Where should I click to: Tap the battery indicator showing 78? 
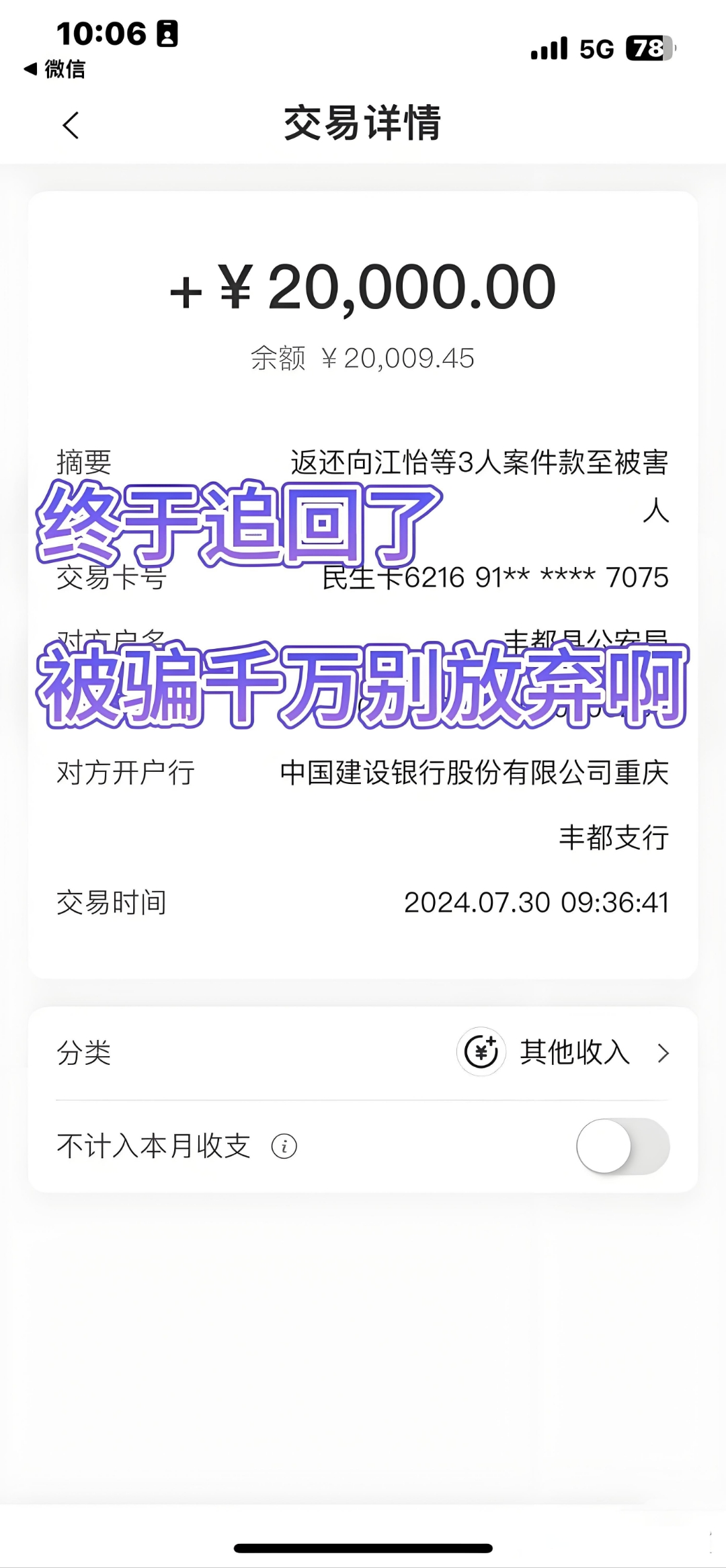point(647,49)
